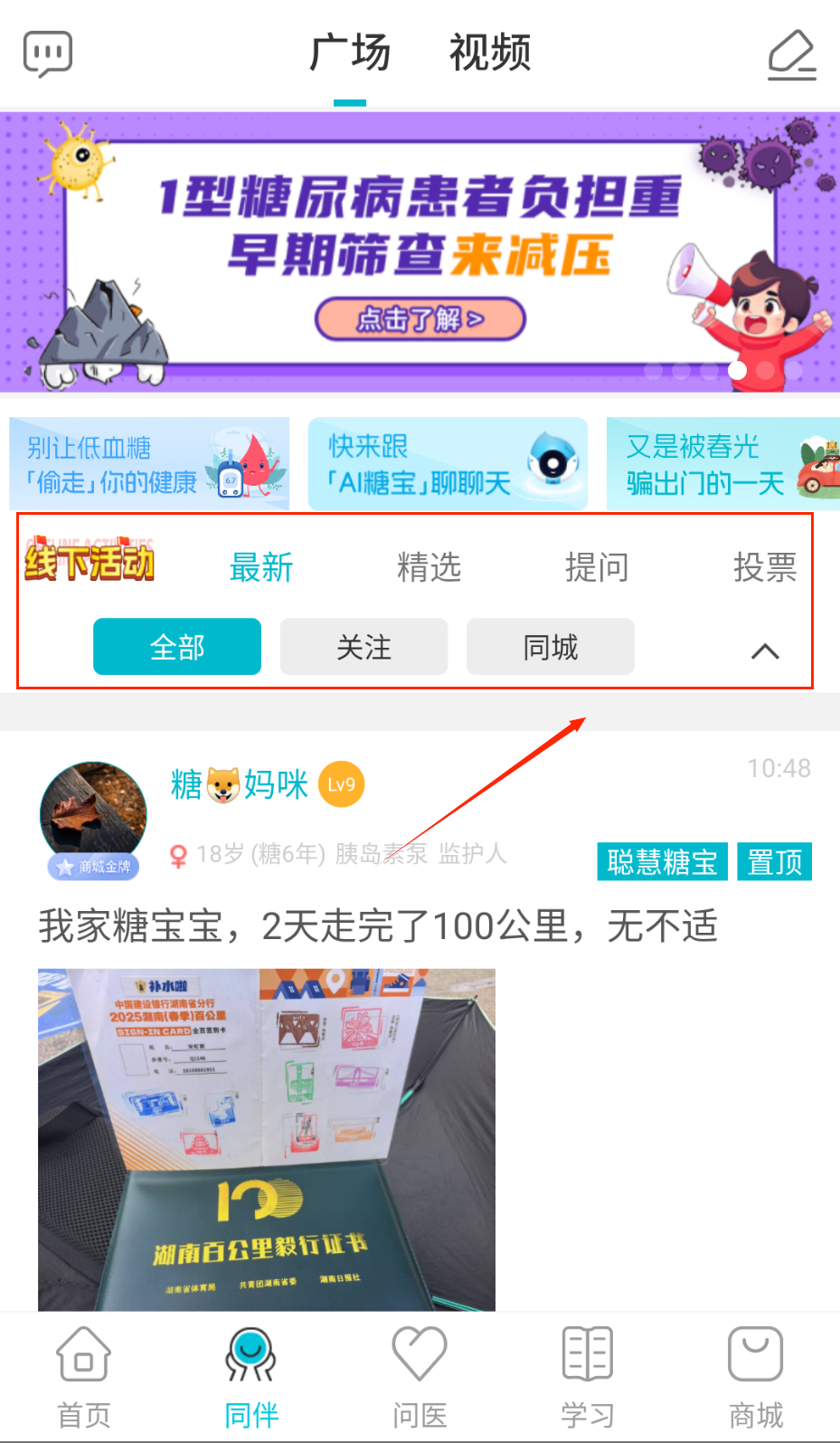840x1443 pixels.
Task: Open the 又是被春光骗出门的一天 card
Action: (723, 464)
